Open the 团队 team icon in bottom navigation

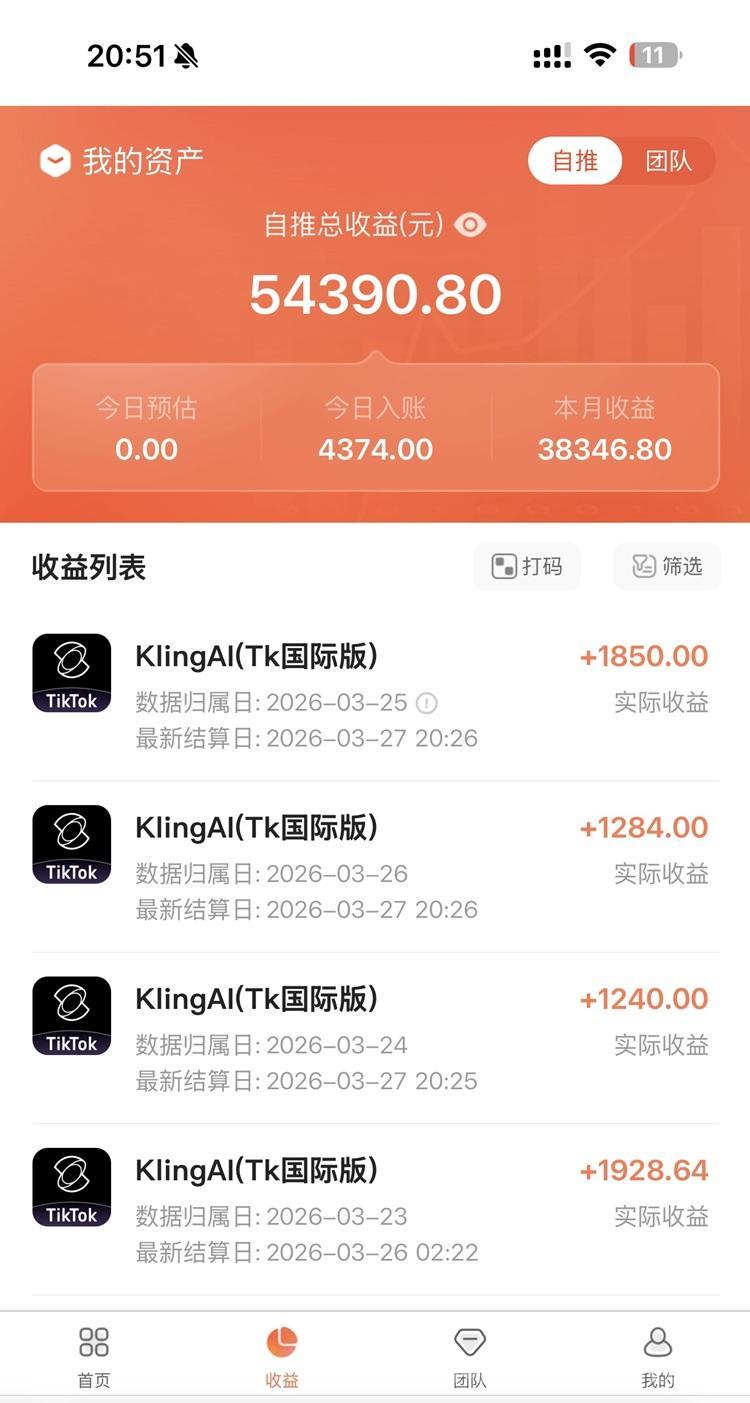tap(469, 1341)
